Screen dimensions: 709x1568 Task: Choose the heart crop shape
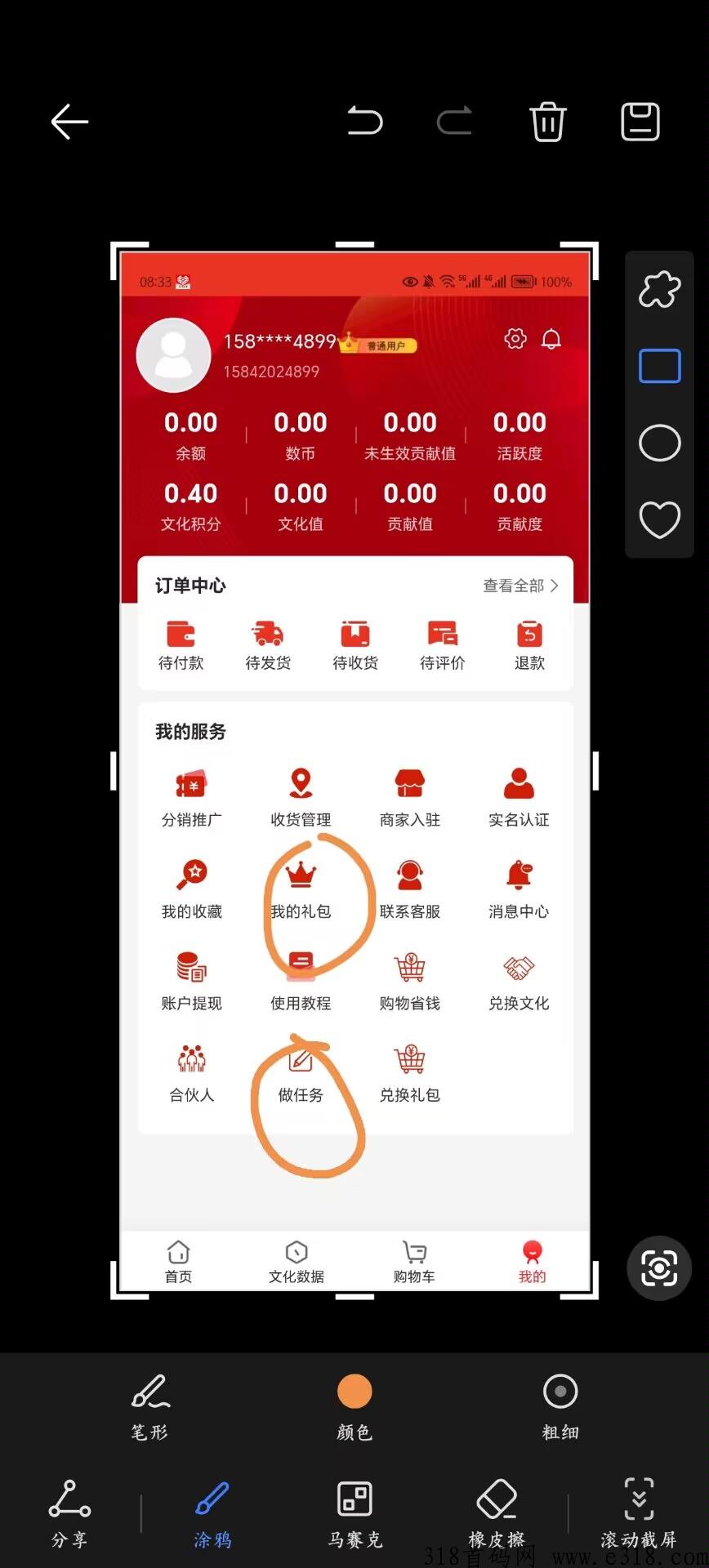tap(659, 519)
